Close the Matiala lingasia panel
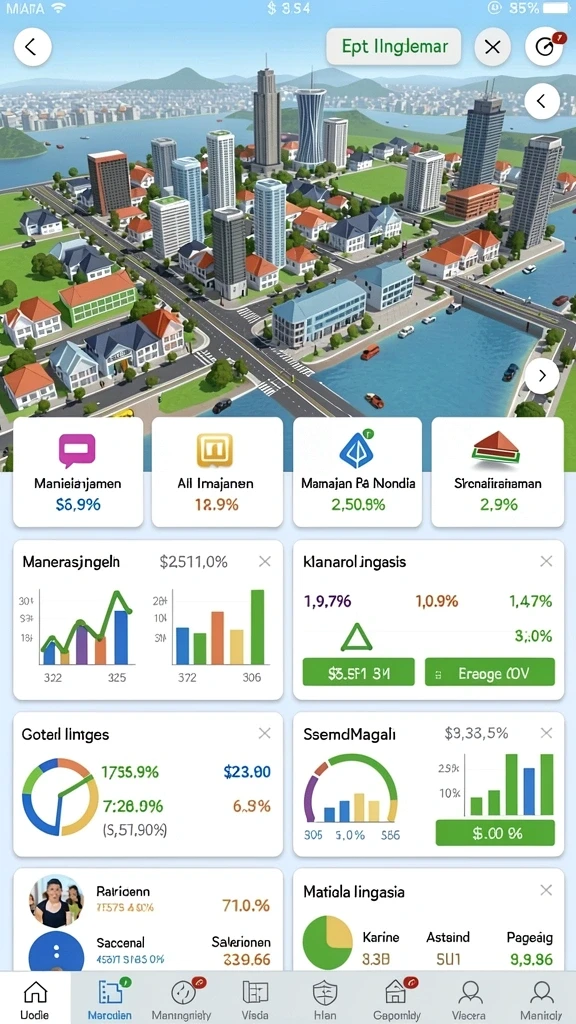The width and height of the screenshot is (576, 1024). pos(546,890)
